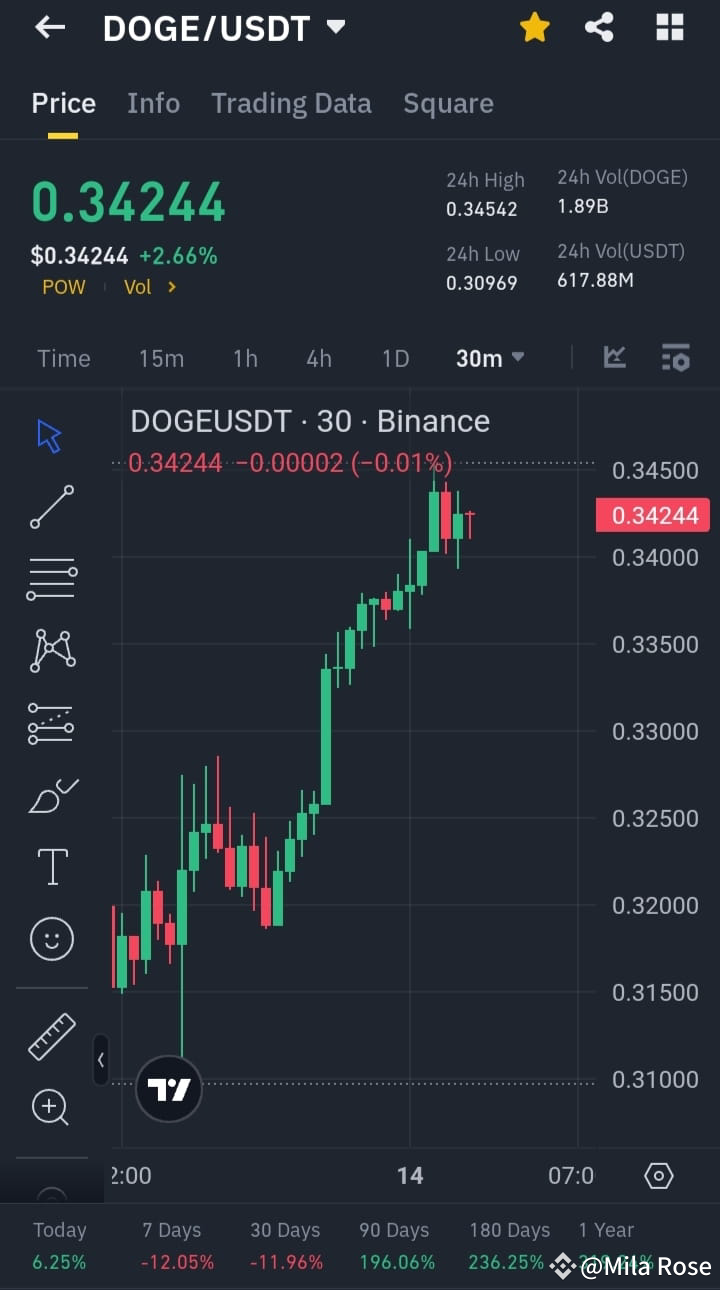Toggle the Vol indicator display
The height and width of the screenshot is (1290, 720).
(138, 287)
